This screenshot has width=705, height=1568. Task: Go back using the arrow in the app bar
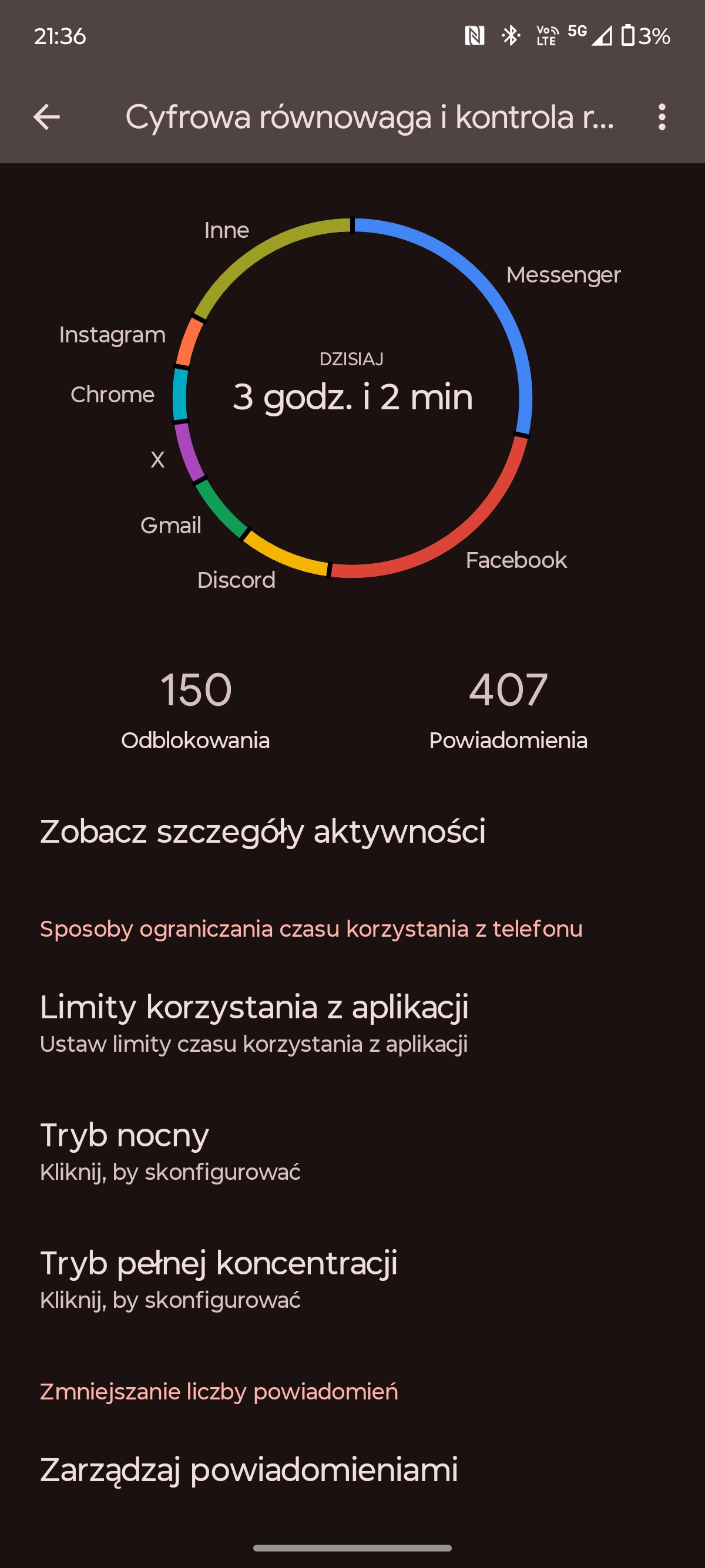point(46,117)
